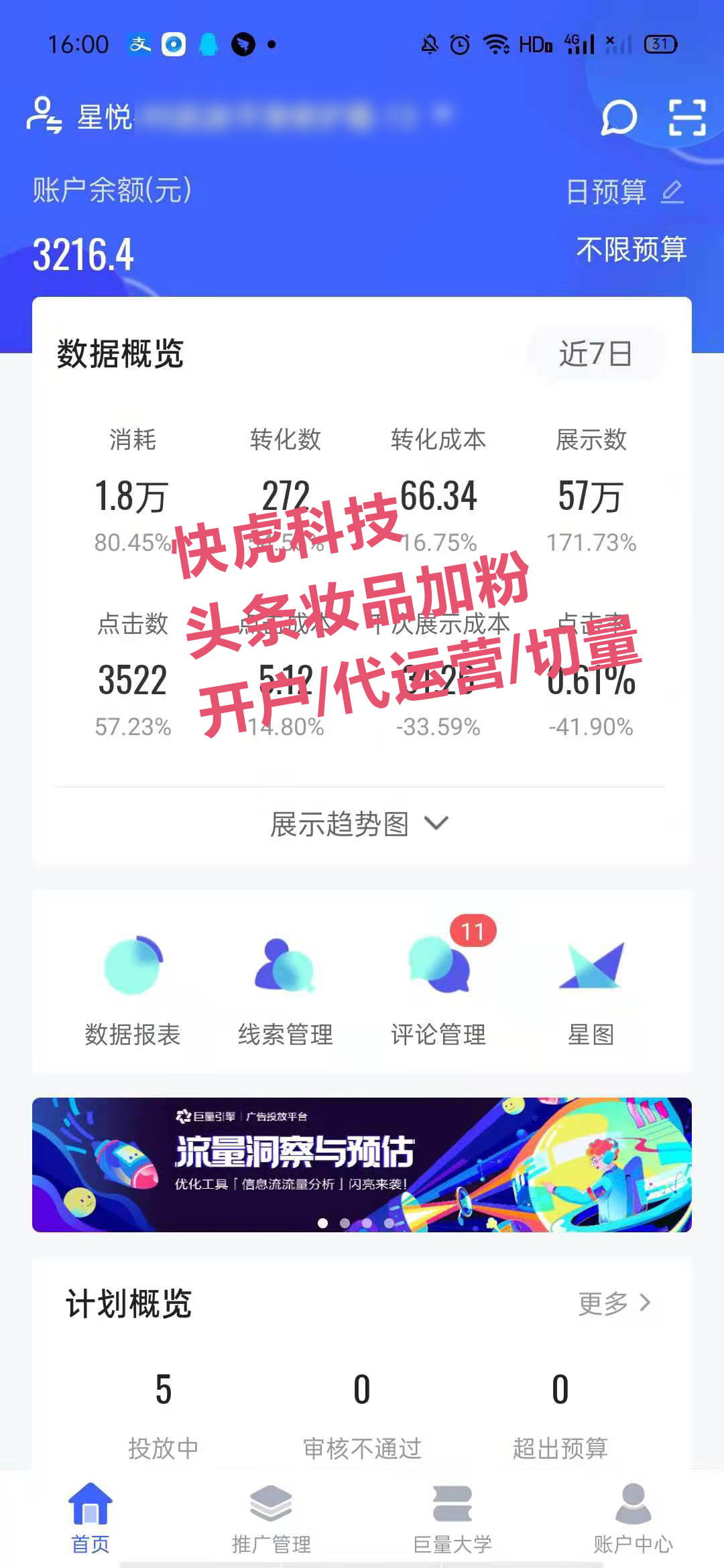Image resolution: width=724 pixels, height=1568 pixels.
Task: Change the 近7日 date range
Action: tap(595, 354)
